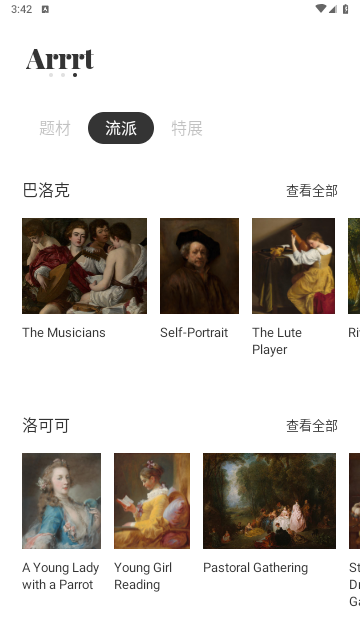Select the 流派 tab
This screenshot has height=640, width=360.
[x=121, y=128]
